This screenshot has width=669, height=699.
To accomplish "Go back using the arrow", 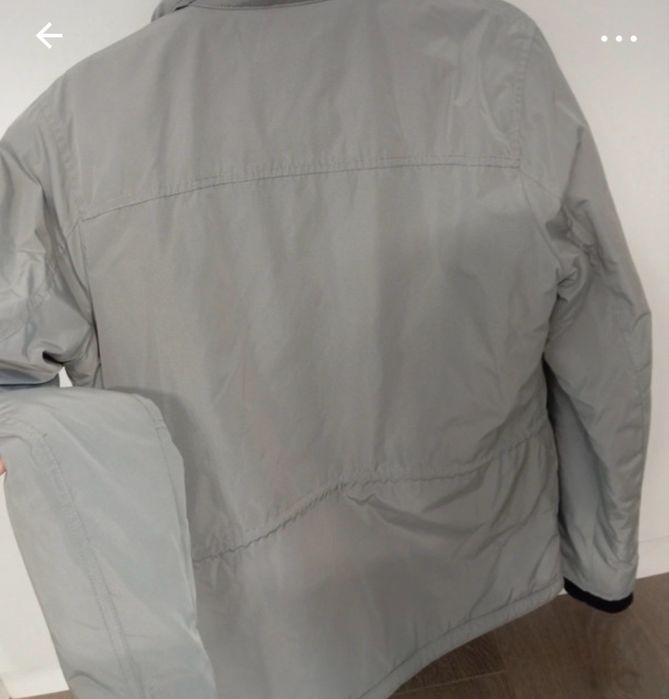I will tap(49, 37).
